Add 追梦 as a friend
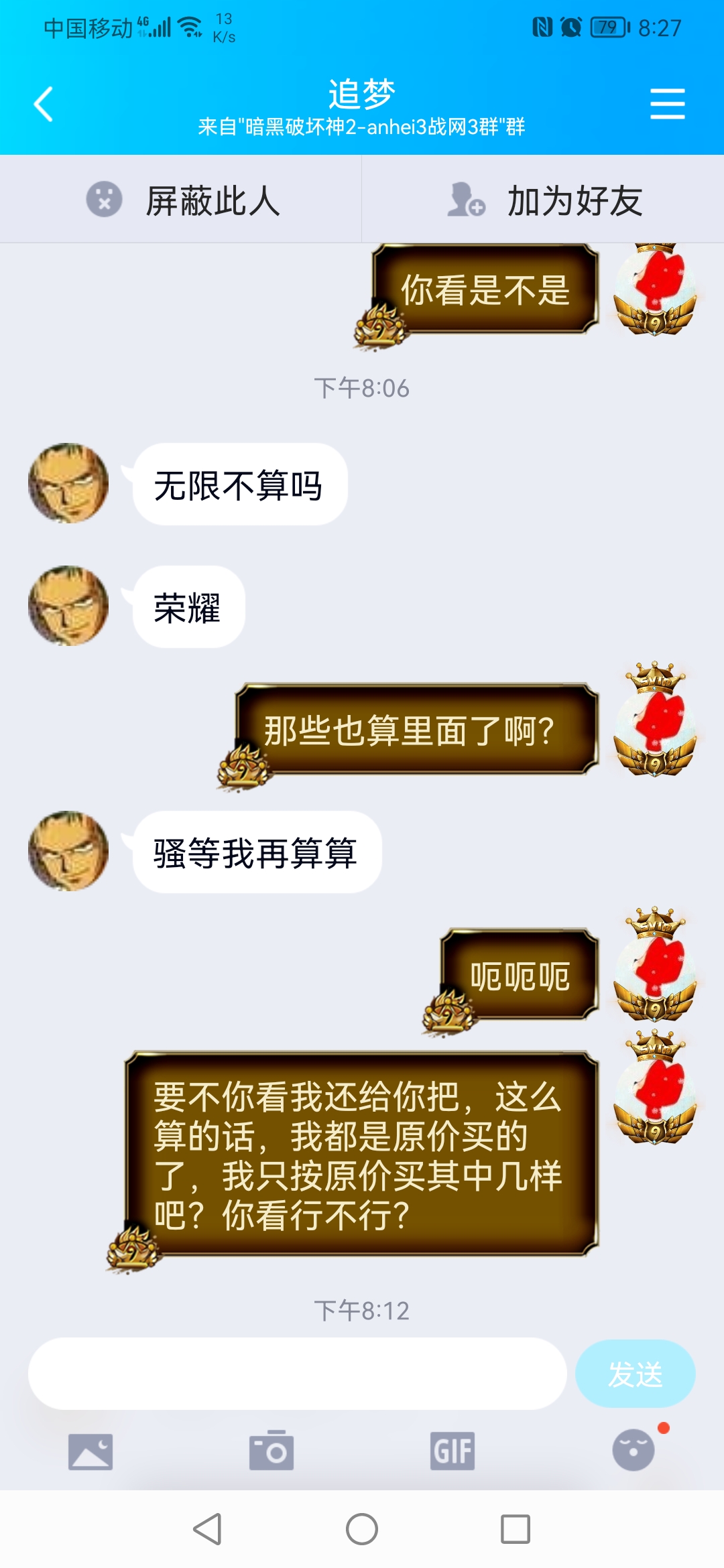 (x=543, y=200)
